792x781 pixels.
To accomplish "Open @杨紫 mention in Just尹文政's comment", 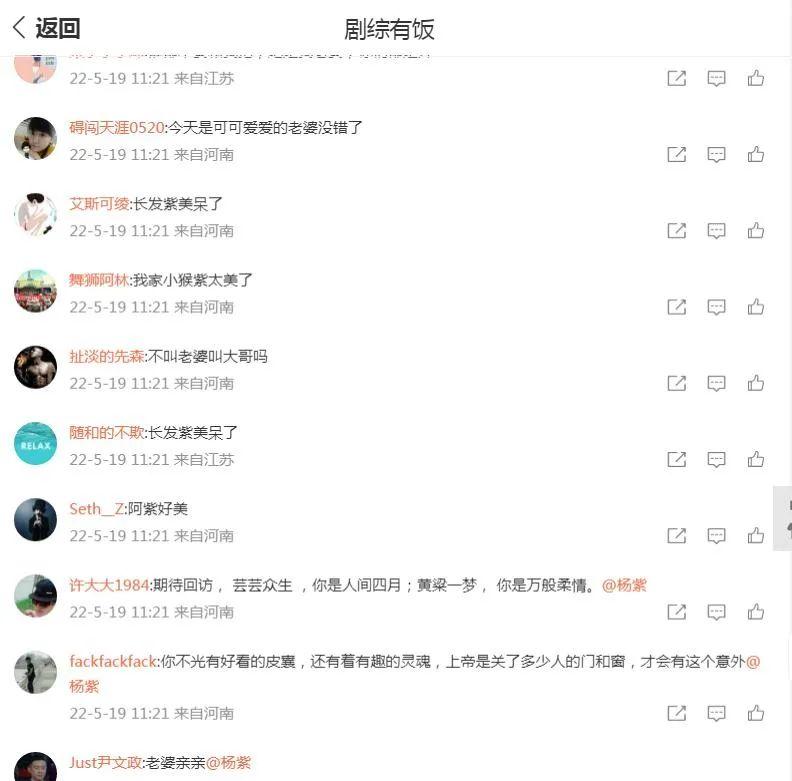I will pos(228,762).
